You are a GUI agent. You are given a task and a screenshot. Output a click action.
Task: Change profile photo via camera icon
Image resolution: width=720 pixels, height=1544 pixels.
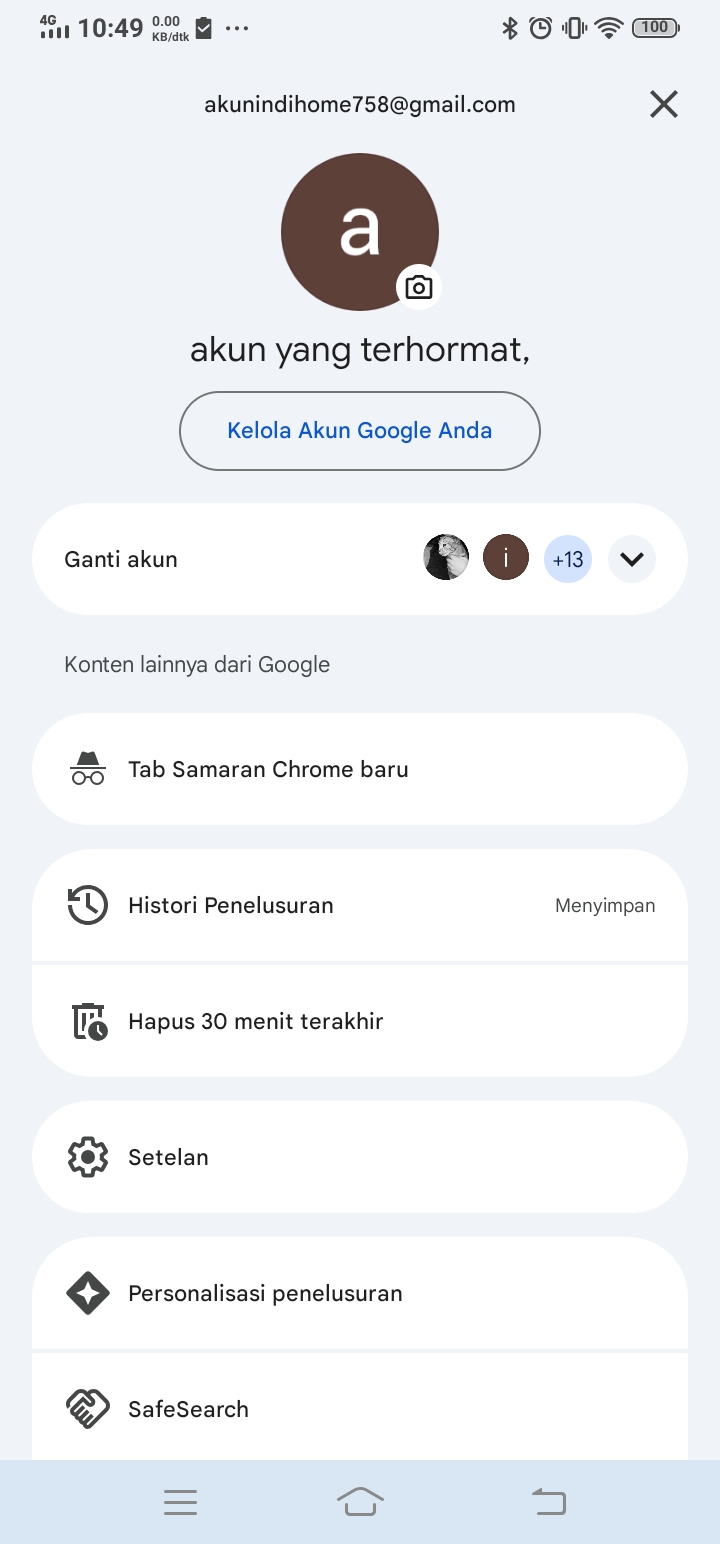point(419,288)
